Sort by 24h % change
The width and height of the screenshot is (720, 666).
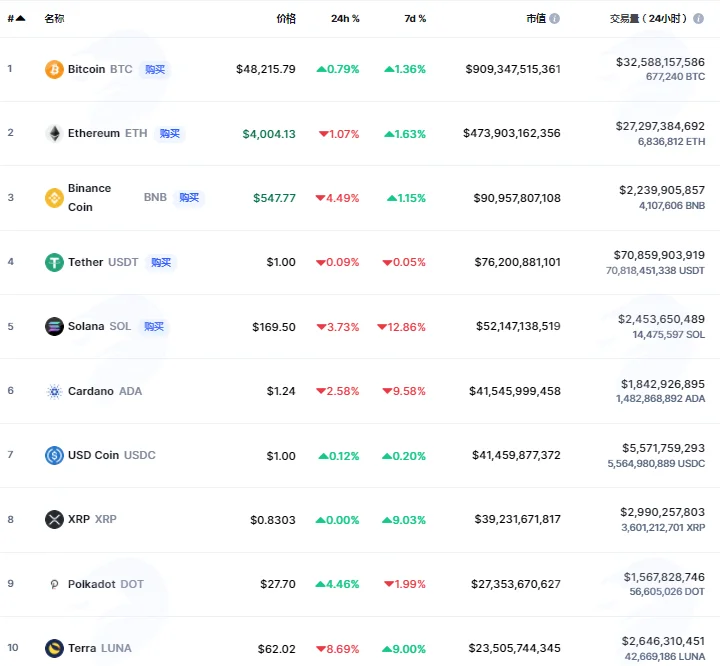[345, 18]
